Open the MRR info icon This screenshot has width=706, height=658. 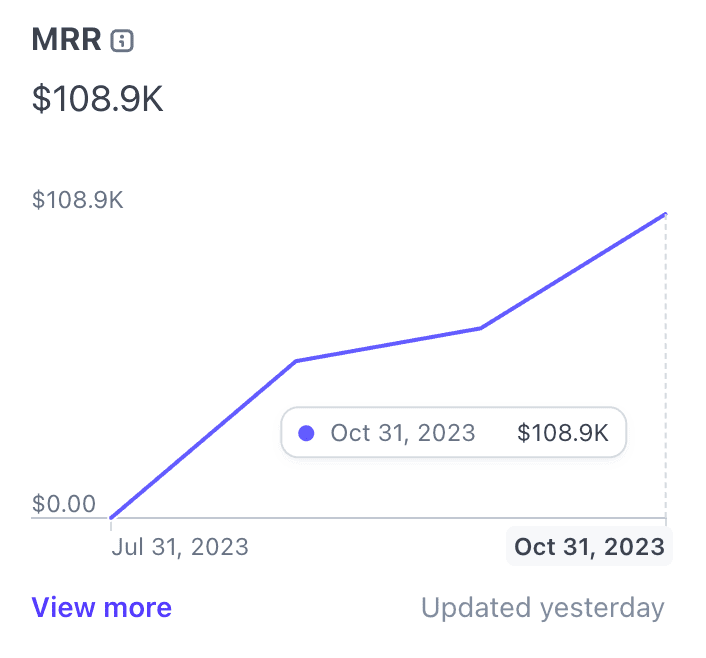click(122, 41)
